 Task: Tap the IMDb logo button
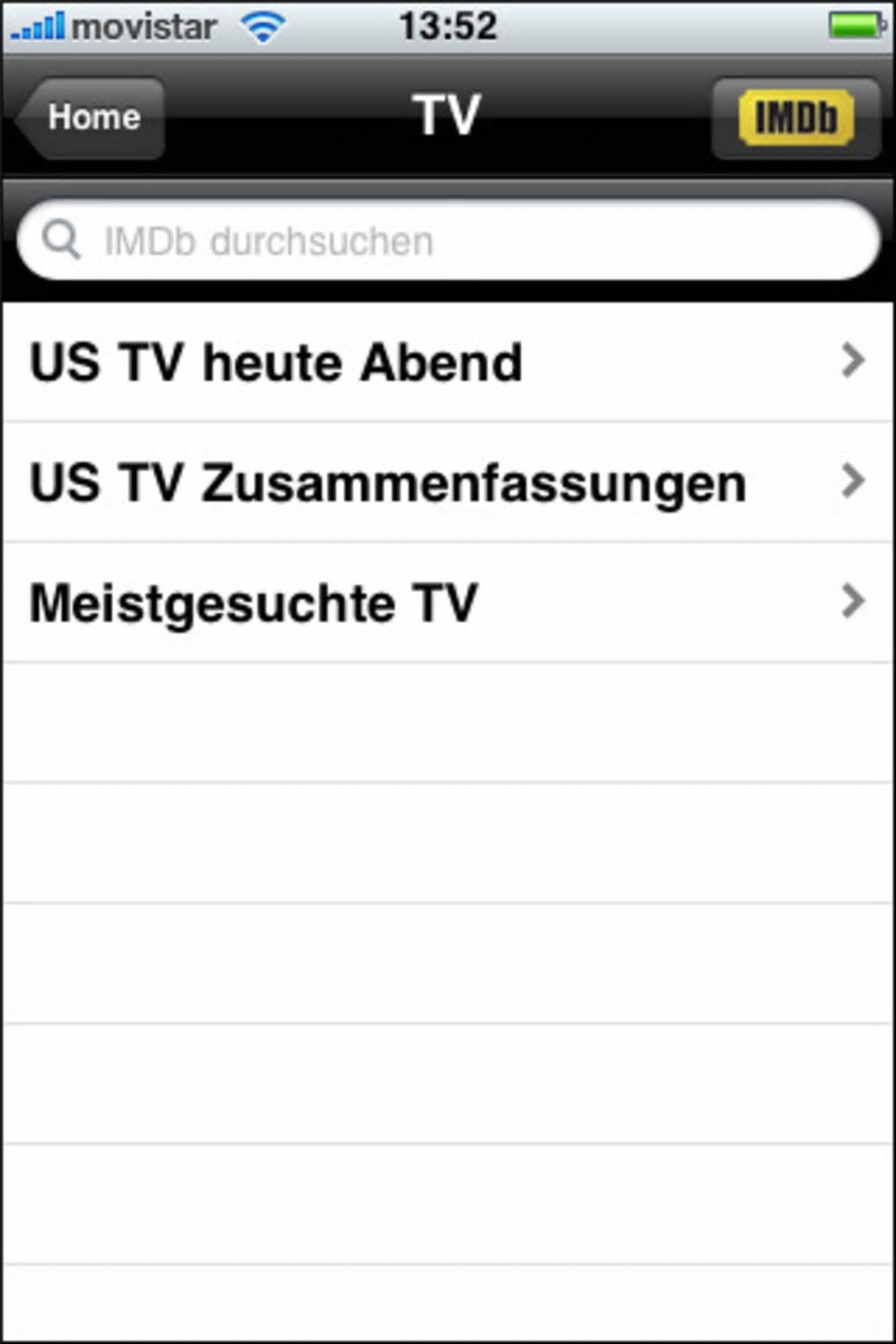pos(795,118)
